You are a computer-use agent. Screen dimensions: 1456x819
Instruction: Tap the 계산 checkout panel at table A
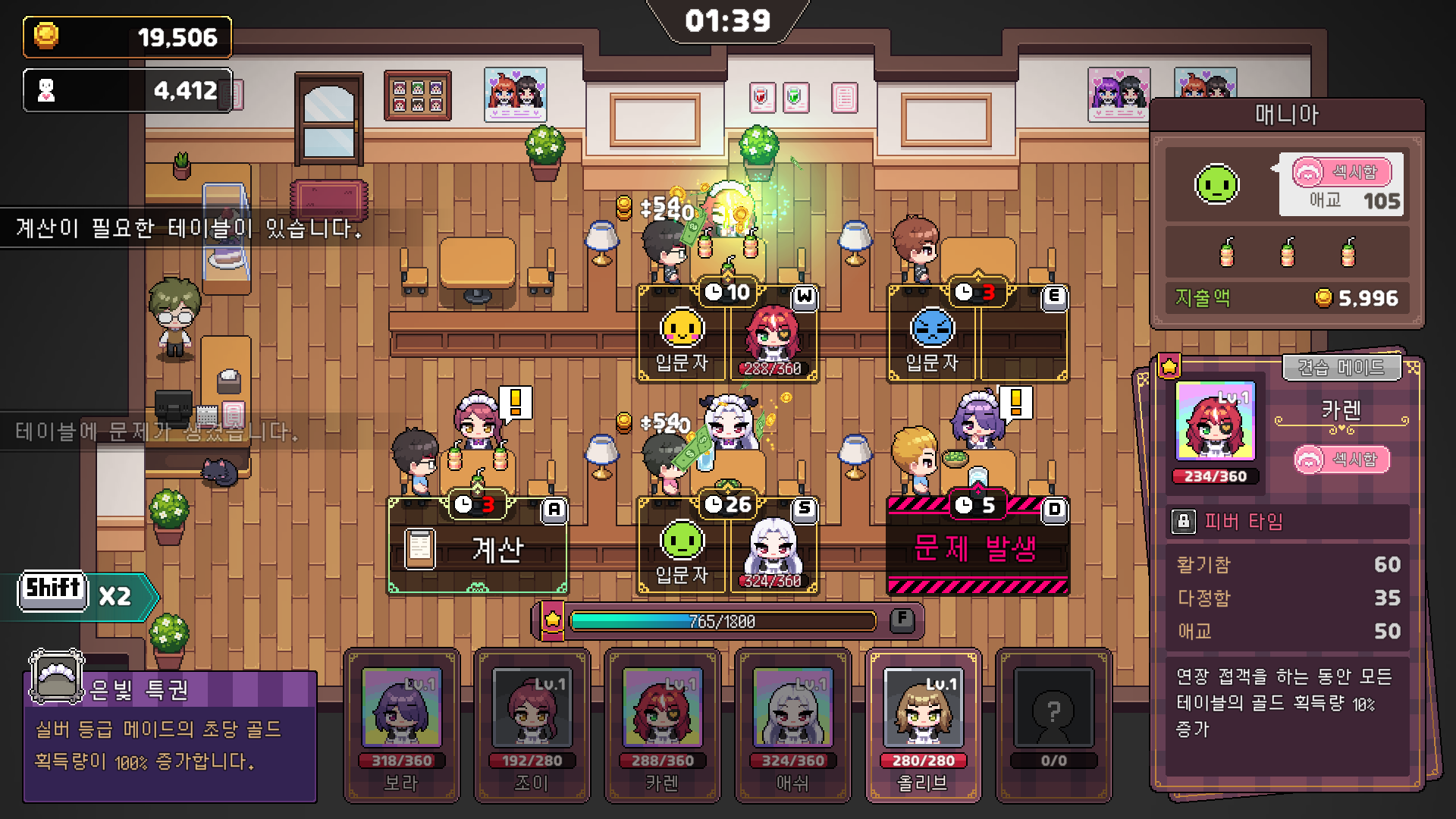tap(478, 548)
